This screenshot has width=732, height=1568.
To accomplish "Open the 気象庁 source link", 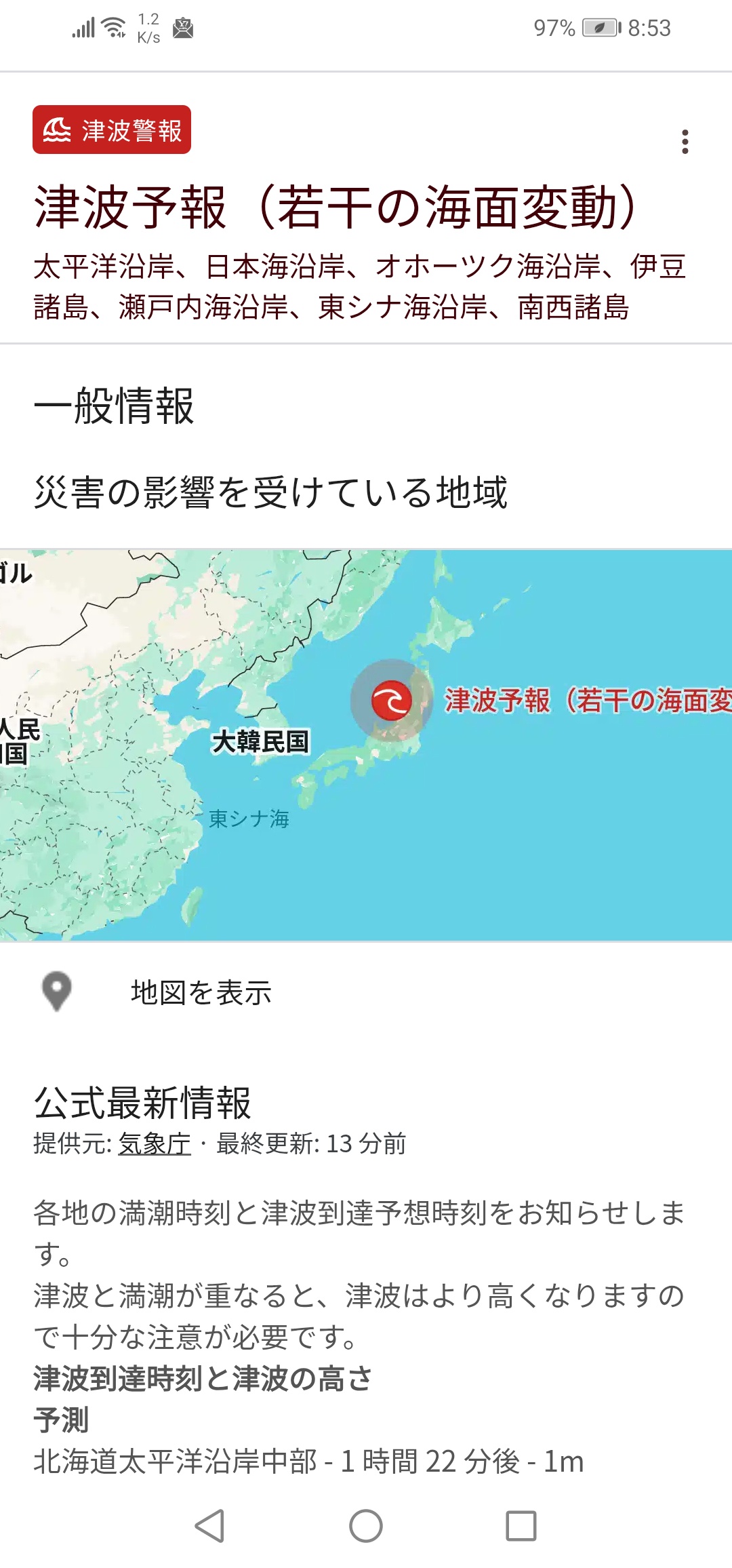I will coord(155,1143).
